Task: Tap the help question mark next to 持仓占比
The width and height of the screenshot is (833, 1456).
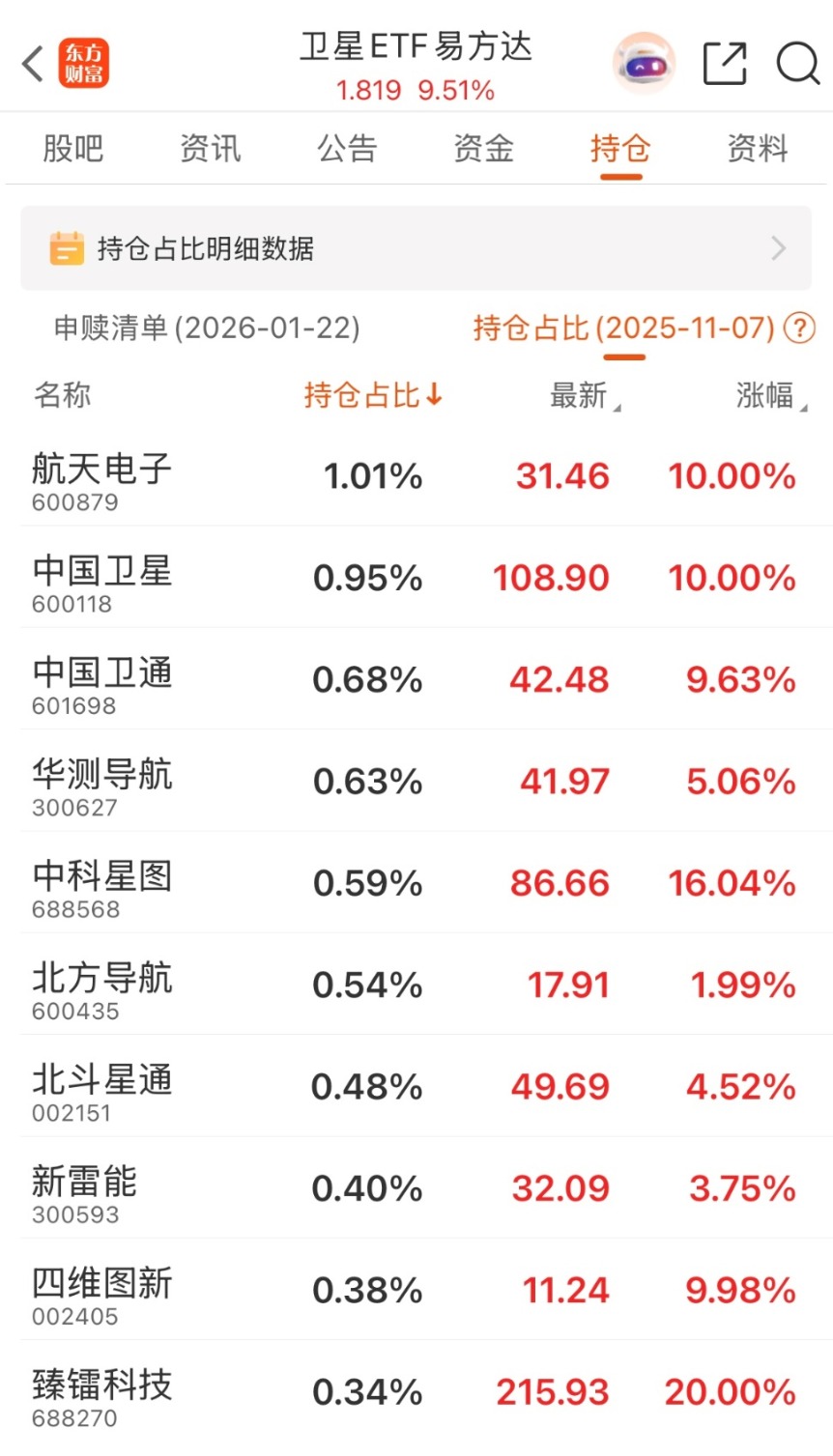Action: tap(800, 328)
